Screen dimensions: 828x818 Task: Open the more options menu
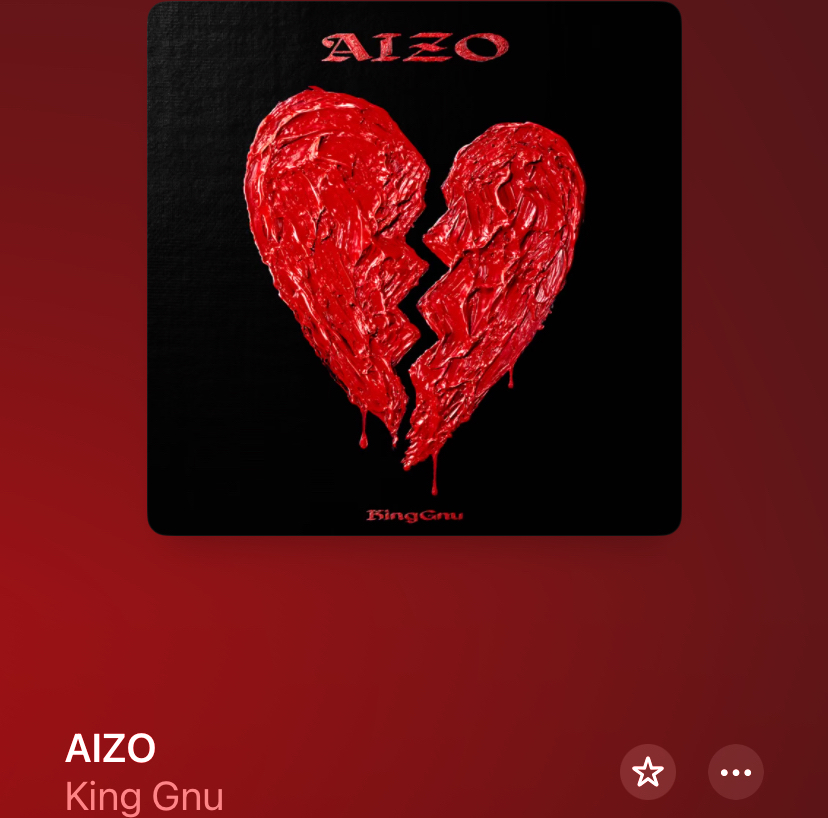(736, 772)
